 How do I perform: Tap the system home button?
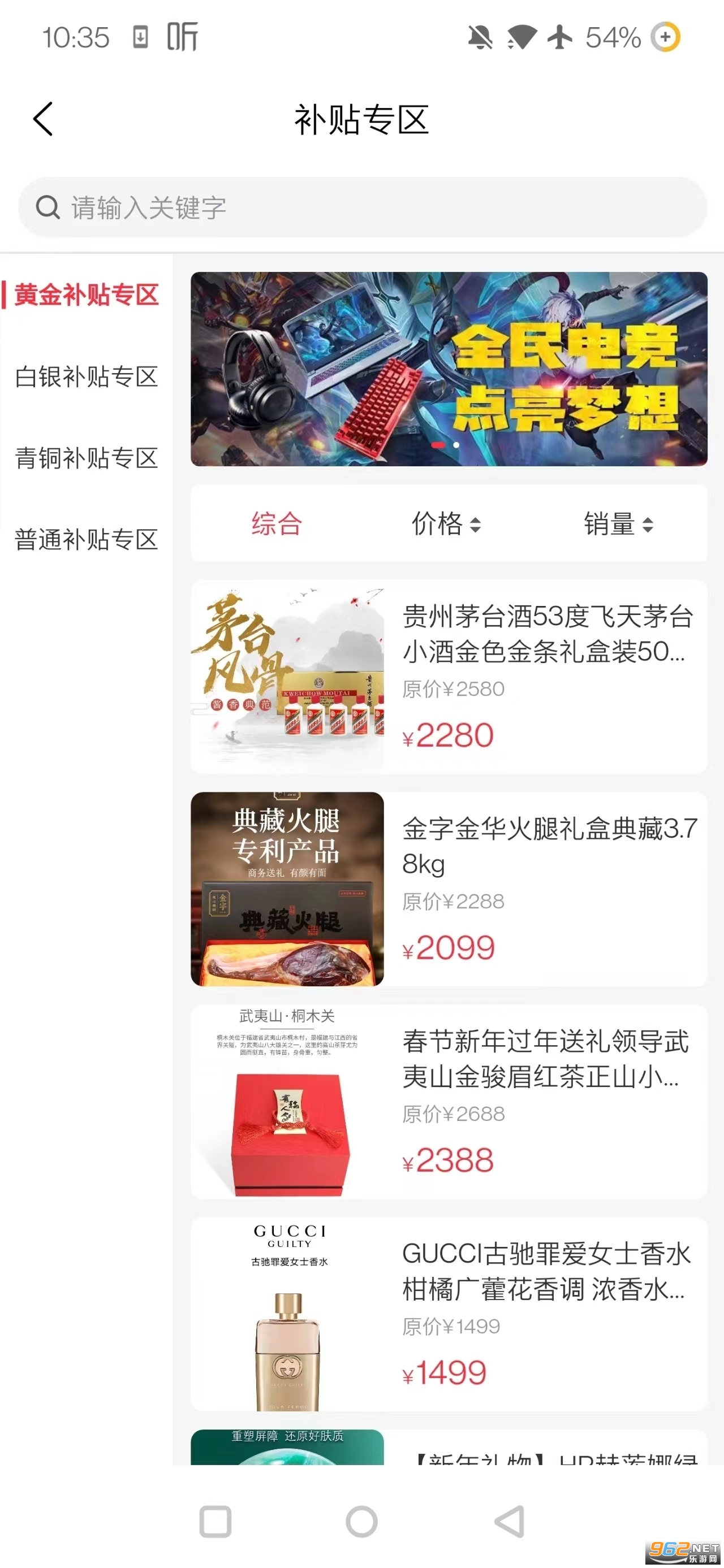click(361, 1522)
